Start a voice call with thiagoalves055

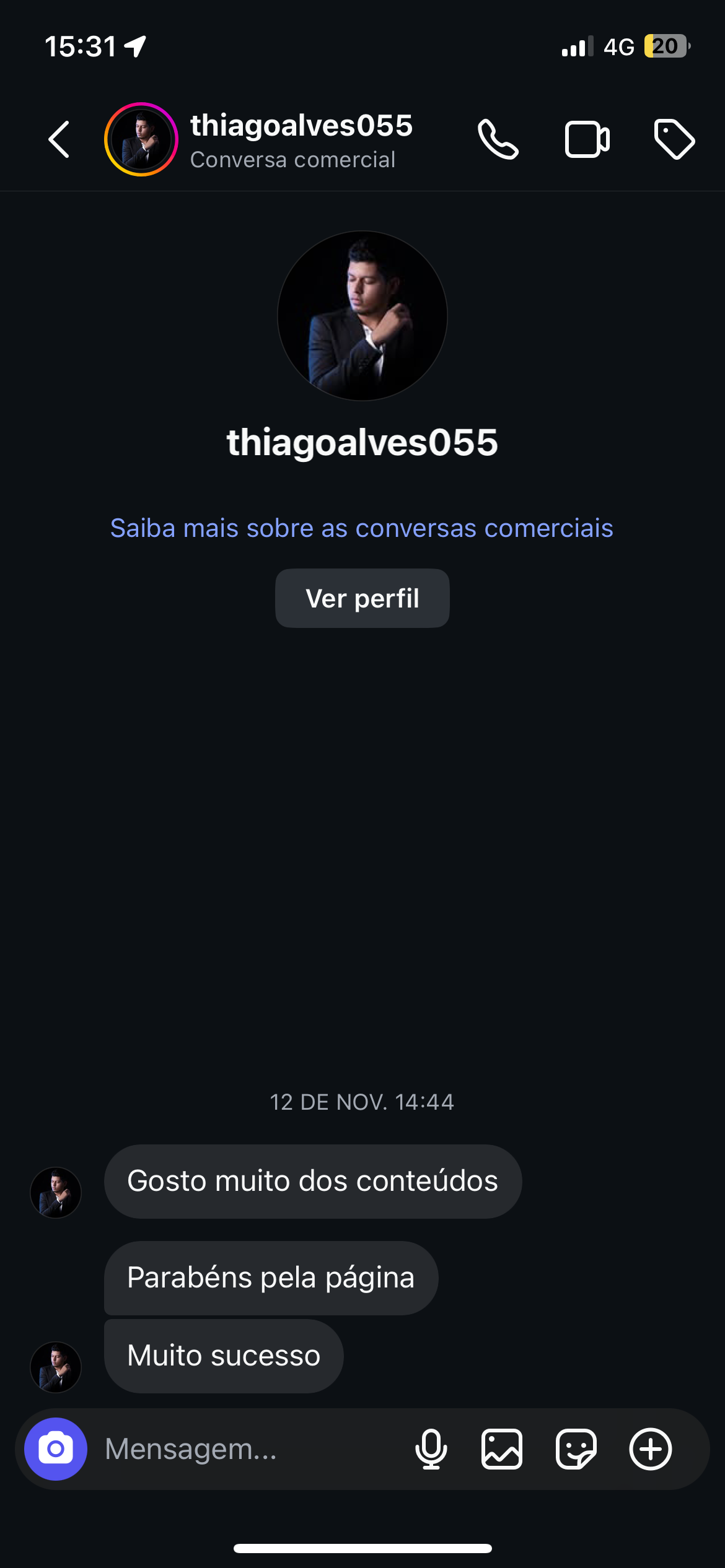tap(498, 139)
